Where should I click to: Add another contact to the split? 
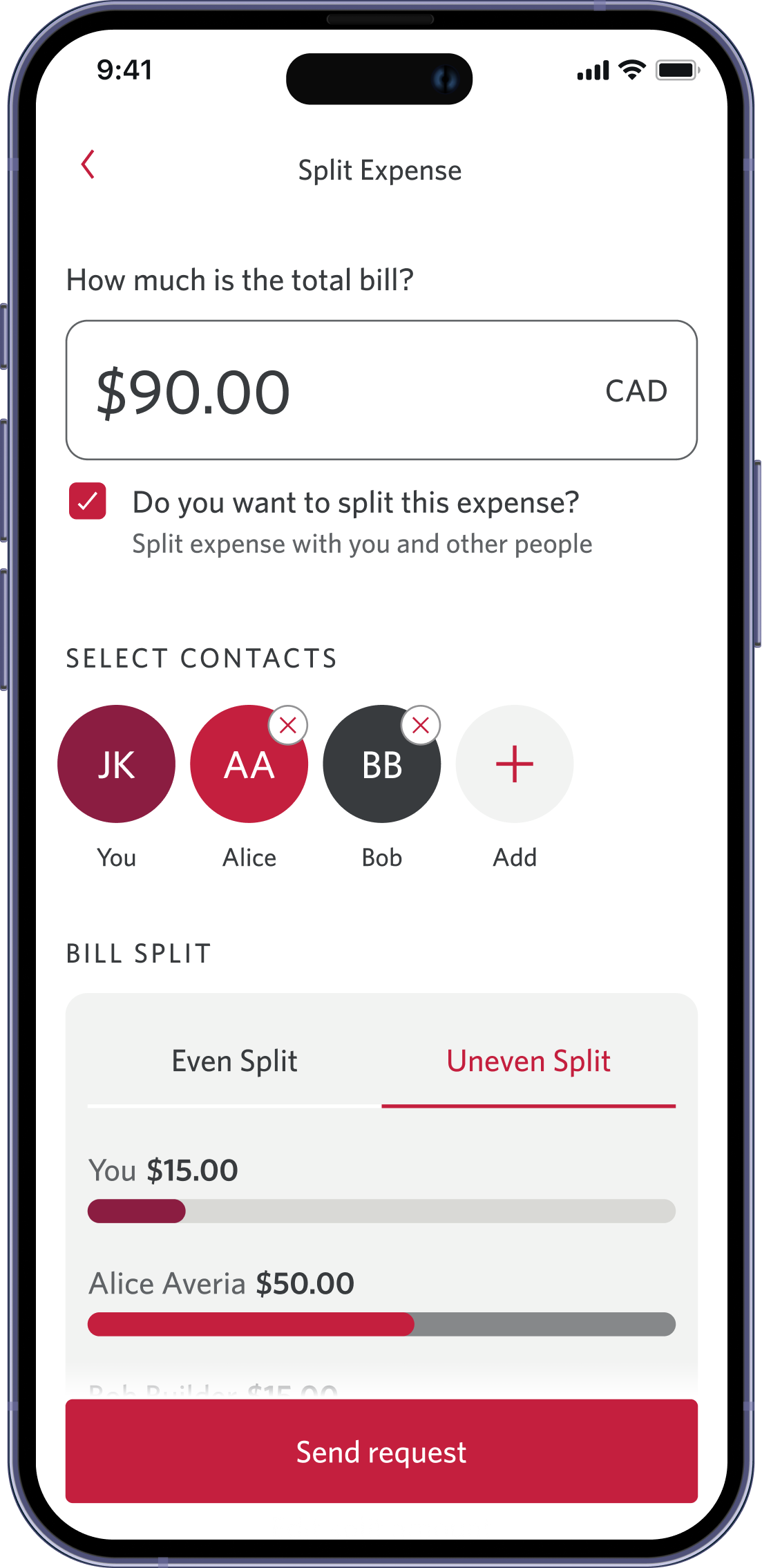[515, 764]
